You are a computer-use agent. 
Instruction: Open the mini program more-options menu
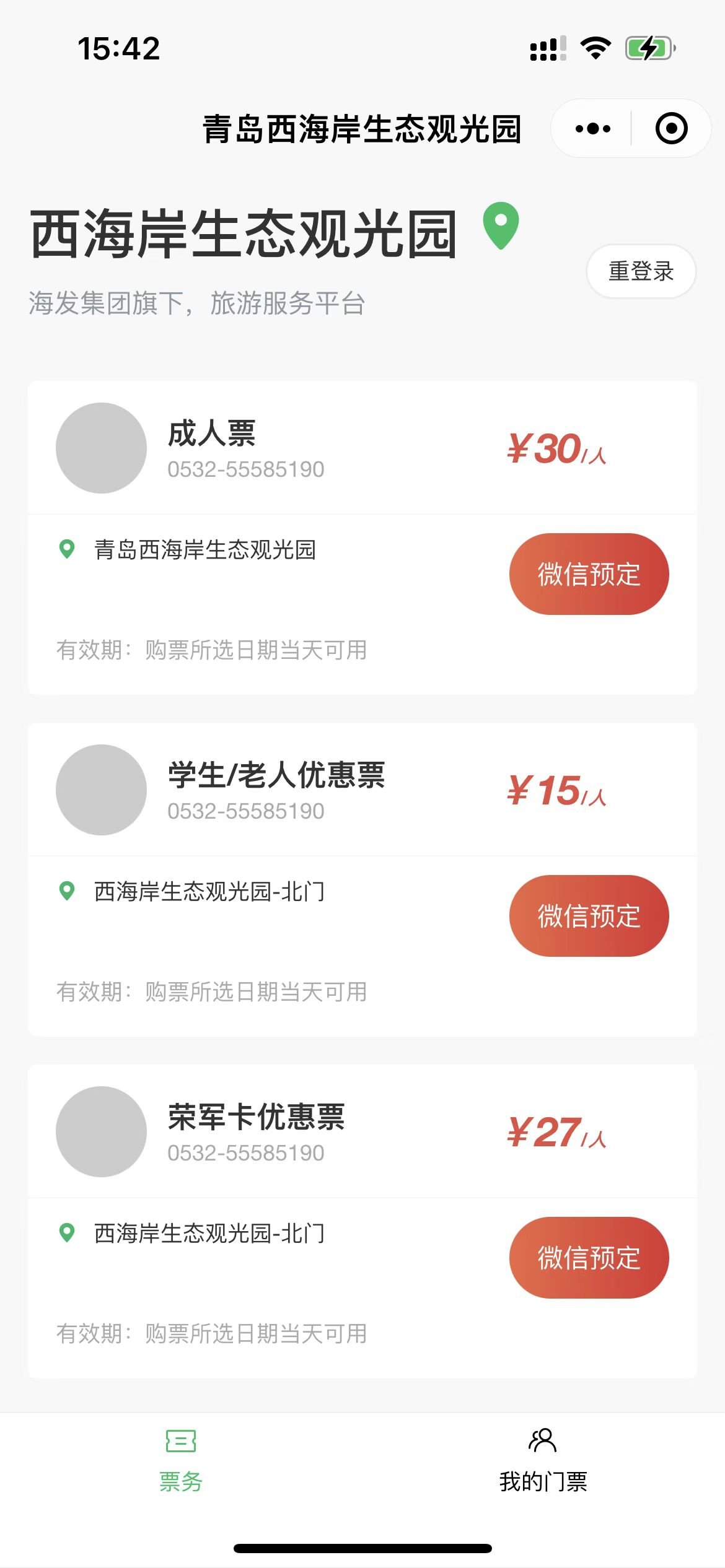coord(592,129)
